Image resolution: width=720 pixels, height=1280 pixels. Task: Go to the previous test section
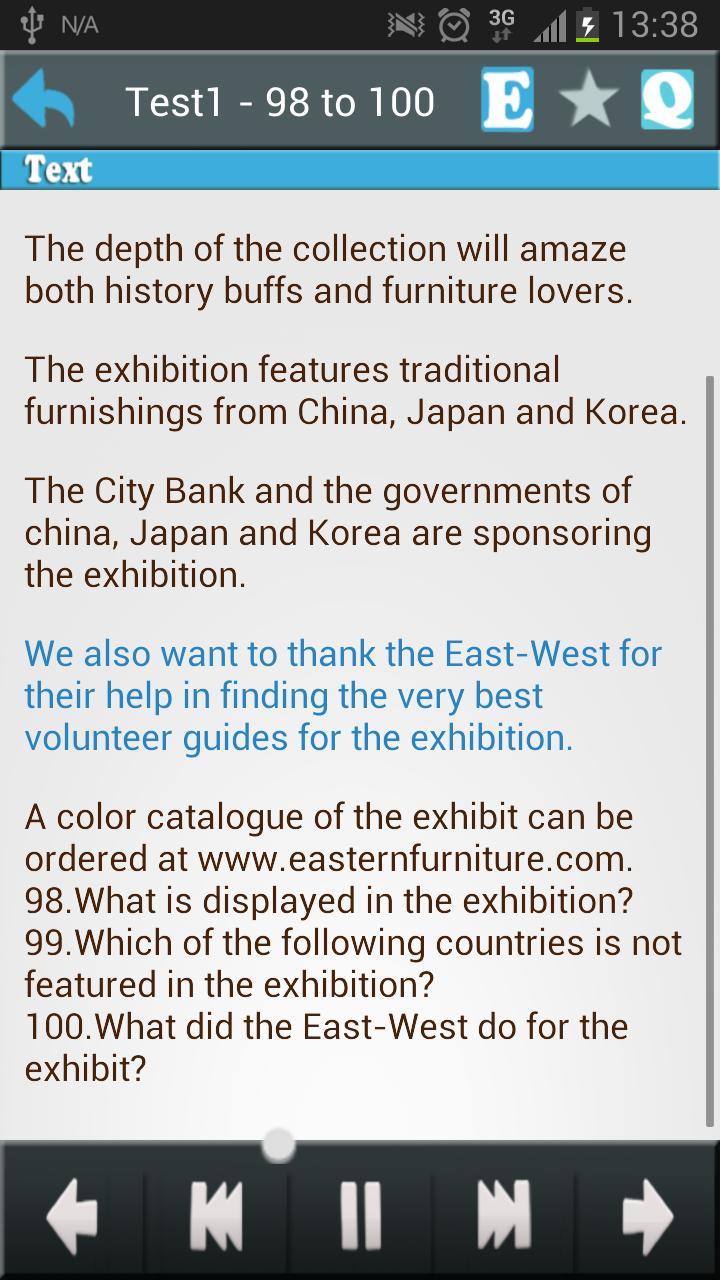pyautogui.click(x=72, y=1216)
